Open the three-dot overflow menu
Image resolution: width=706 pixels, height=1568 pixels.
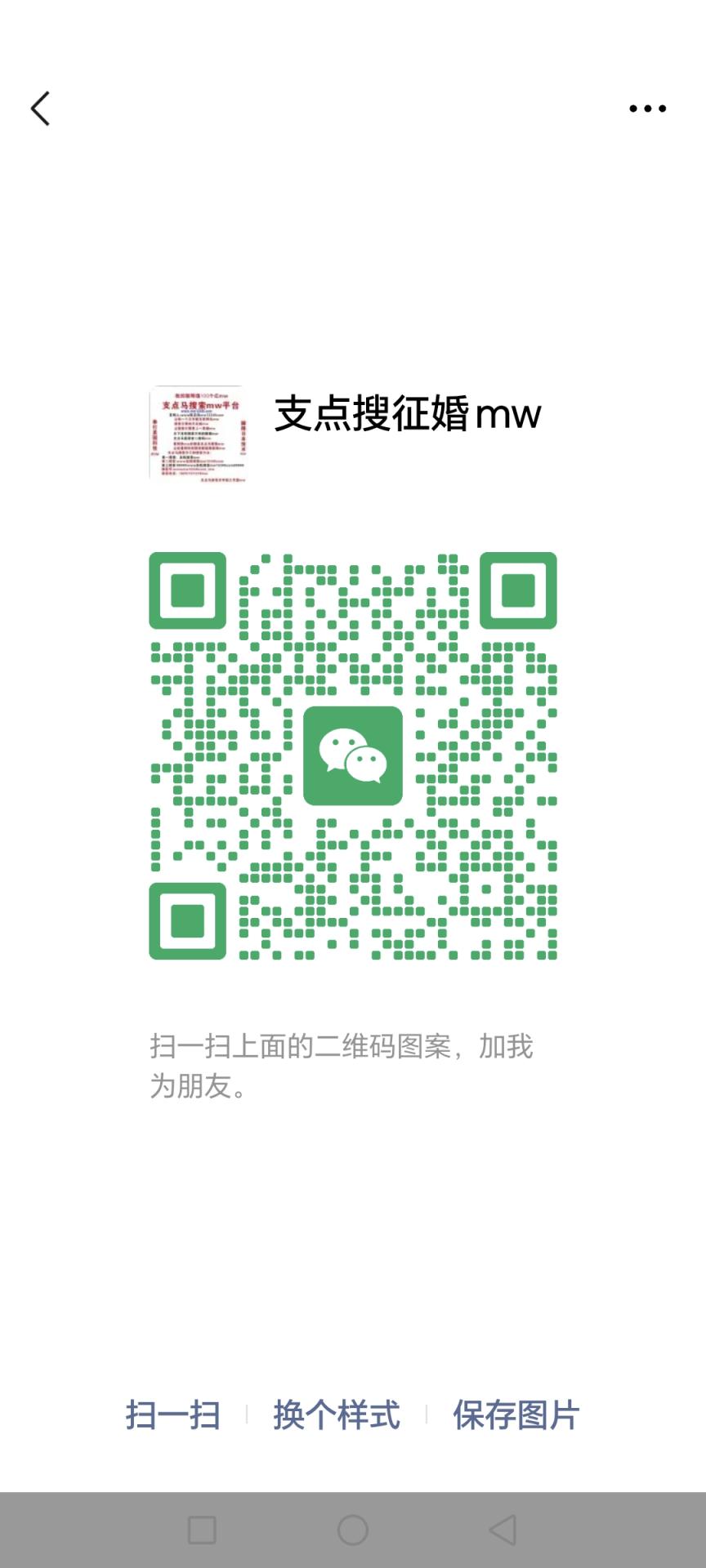(x=647, y=109)
